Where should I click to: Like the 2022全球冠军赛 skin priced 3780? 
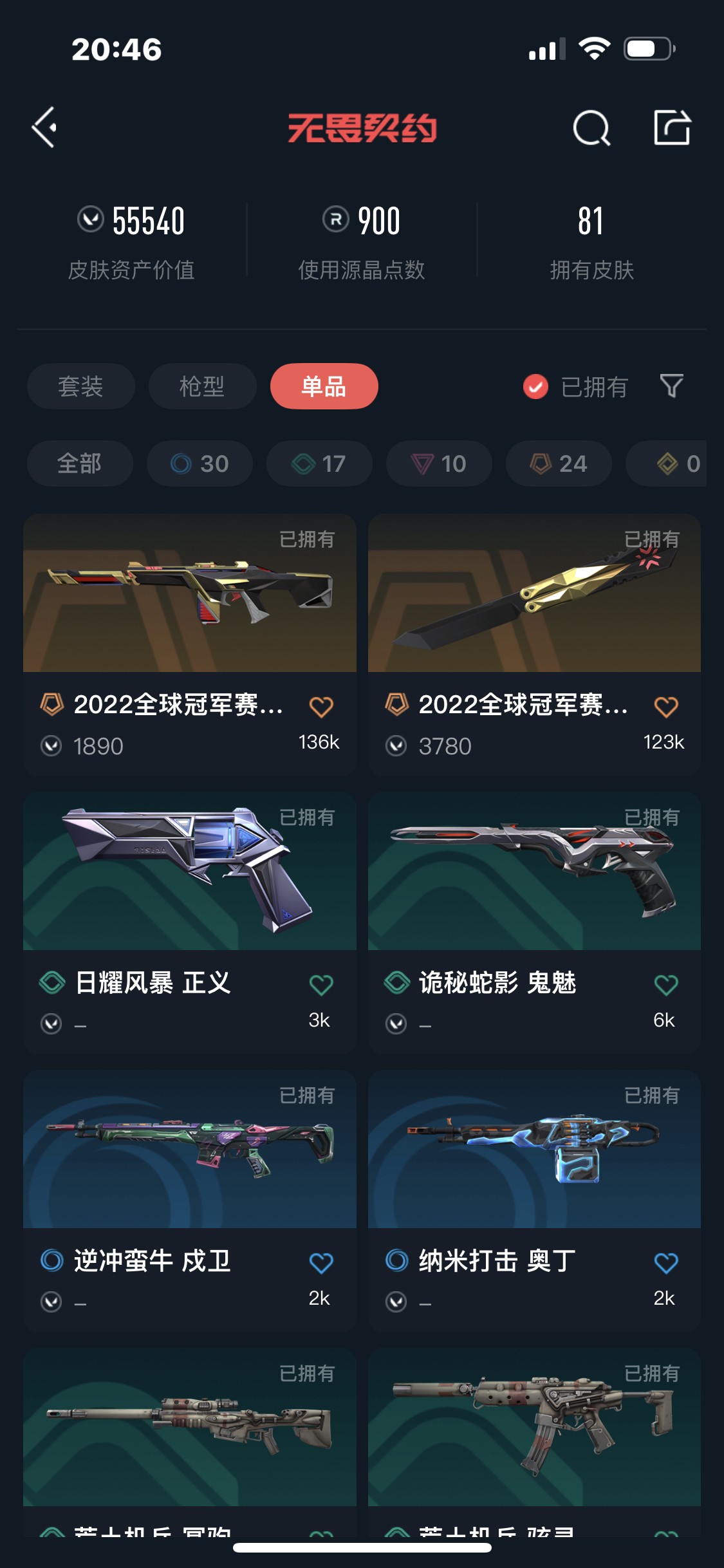coord(665,707)
